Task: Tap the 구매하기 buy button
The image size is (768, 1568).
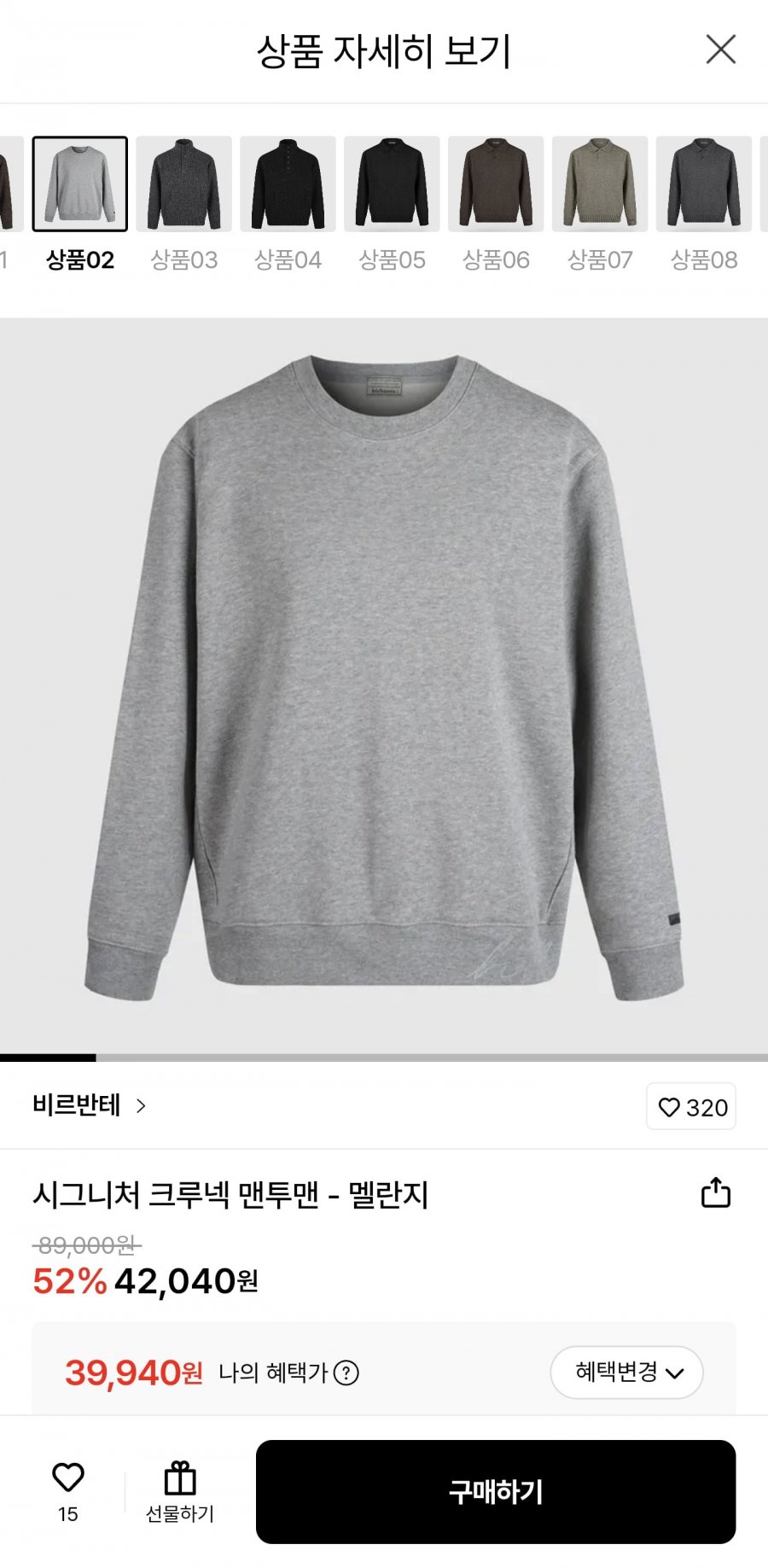Action: coord(496,1491)
